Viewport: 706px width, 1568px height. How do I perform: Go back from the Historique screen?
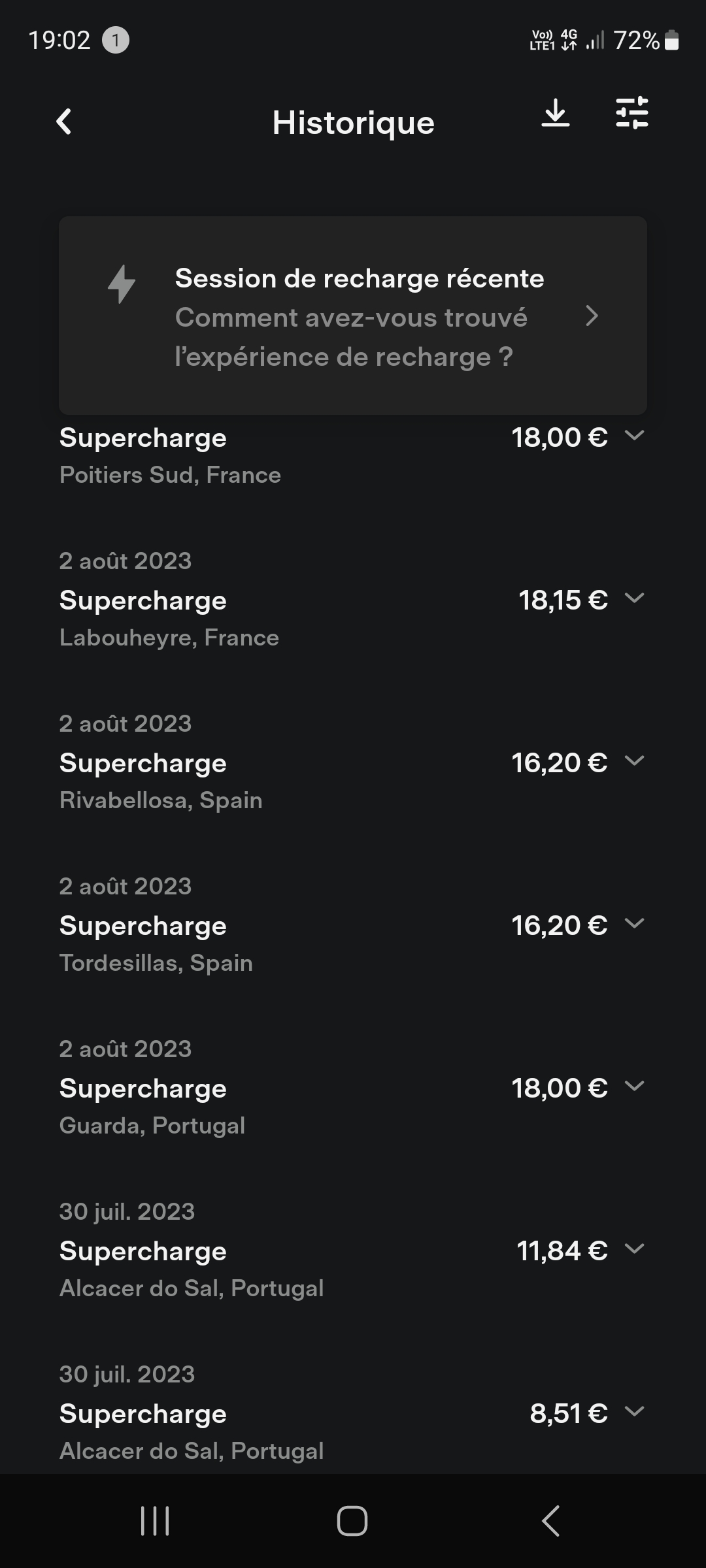tap(63, 122)
